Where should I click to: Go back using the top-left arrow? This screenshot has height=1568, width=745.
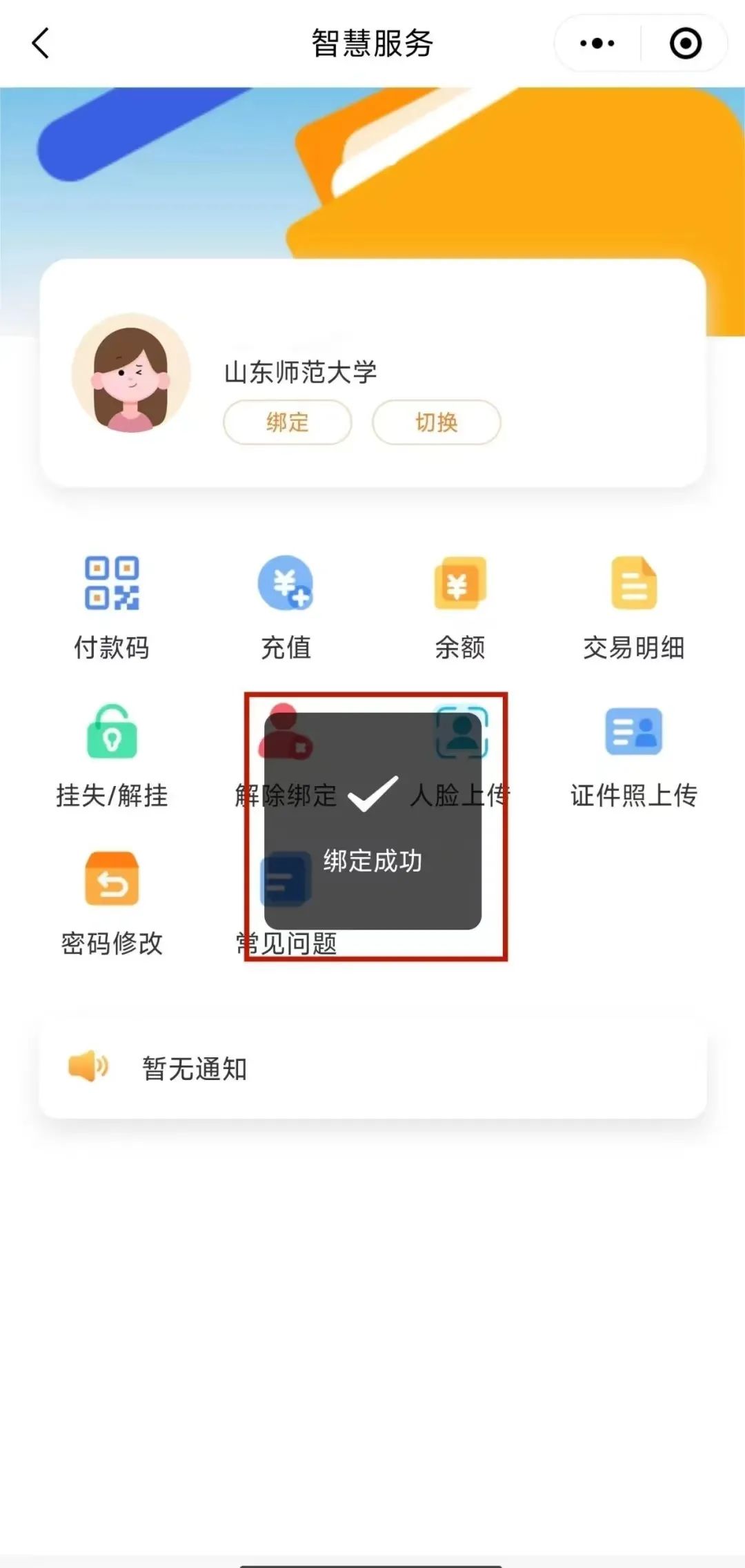pos(41,43)
